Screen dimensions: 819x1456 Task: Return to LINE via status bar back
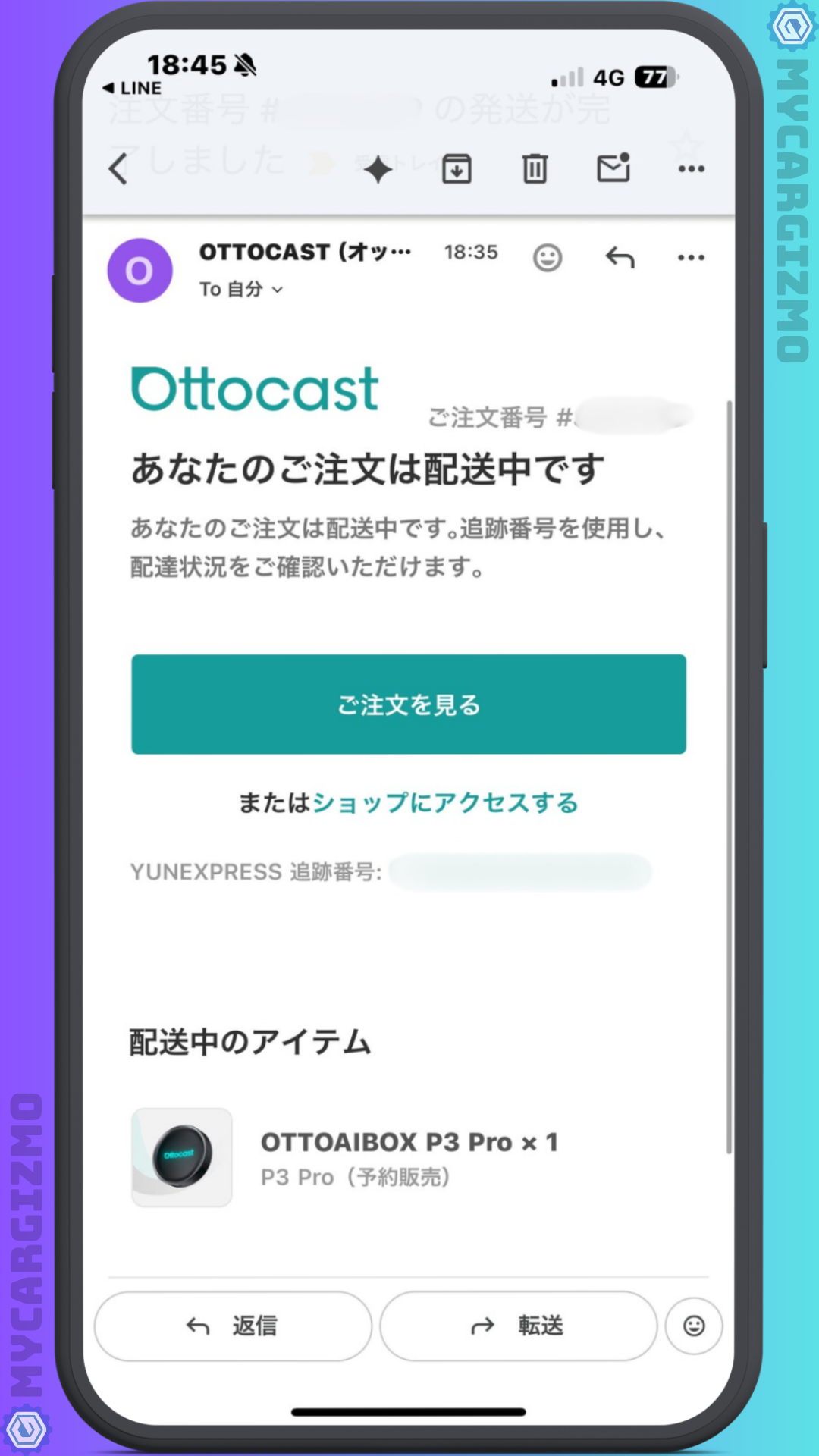coord(133,88)
